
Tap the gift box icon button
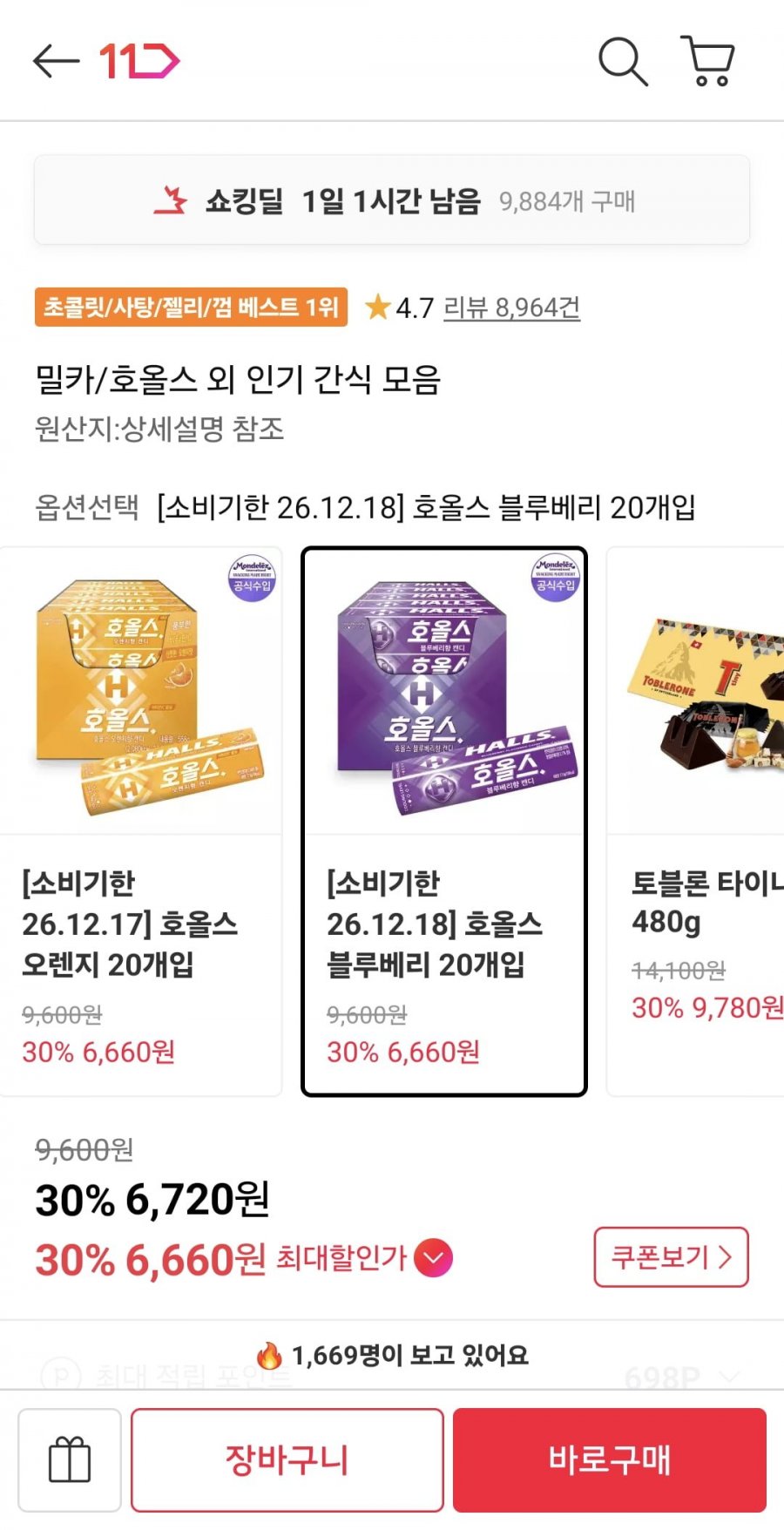tap(70, 1460)
